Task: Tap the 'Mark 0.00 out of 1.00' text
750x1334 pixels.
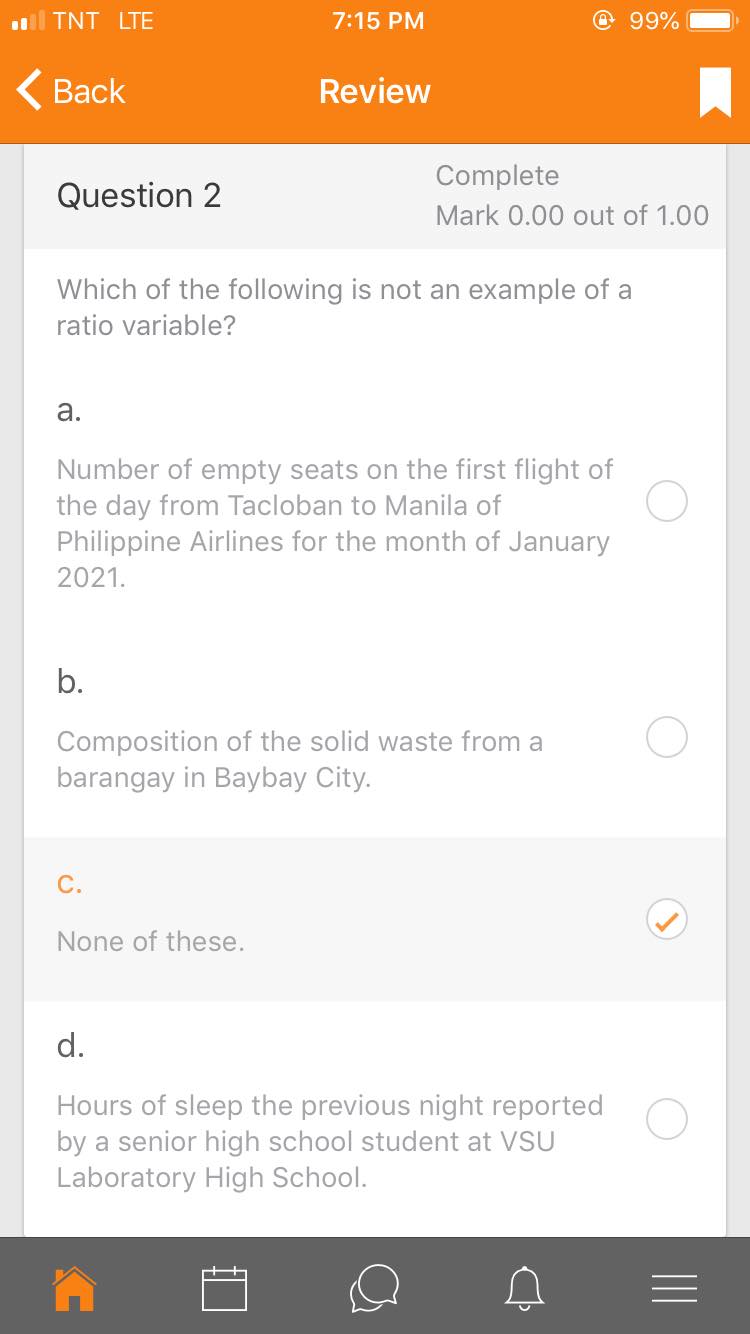Action: click(x=572, y=215)
